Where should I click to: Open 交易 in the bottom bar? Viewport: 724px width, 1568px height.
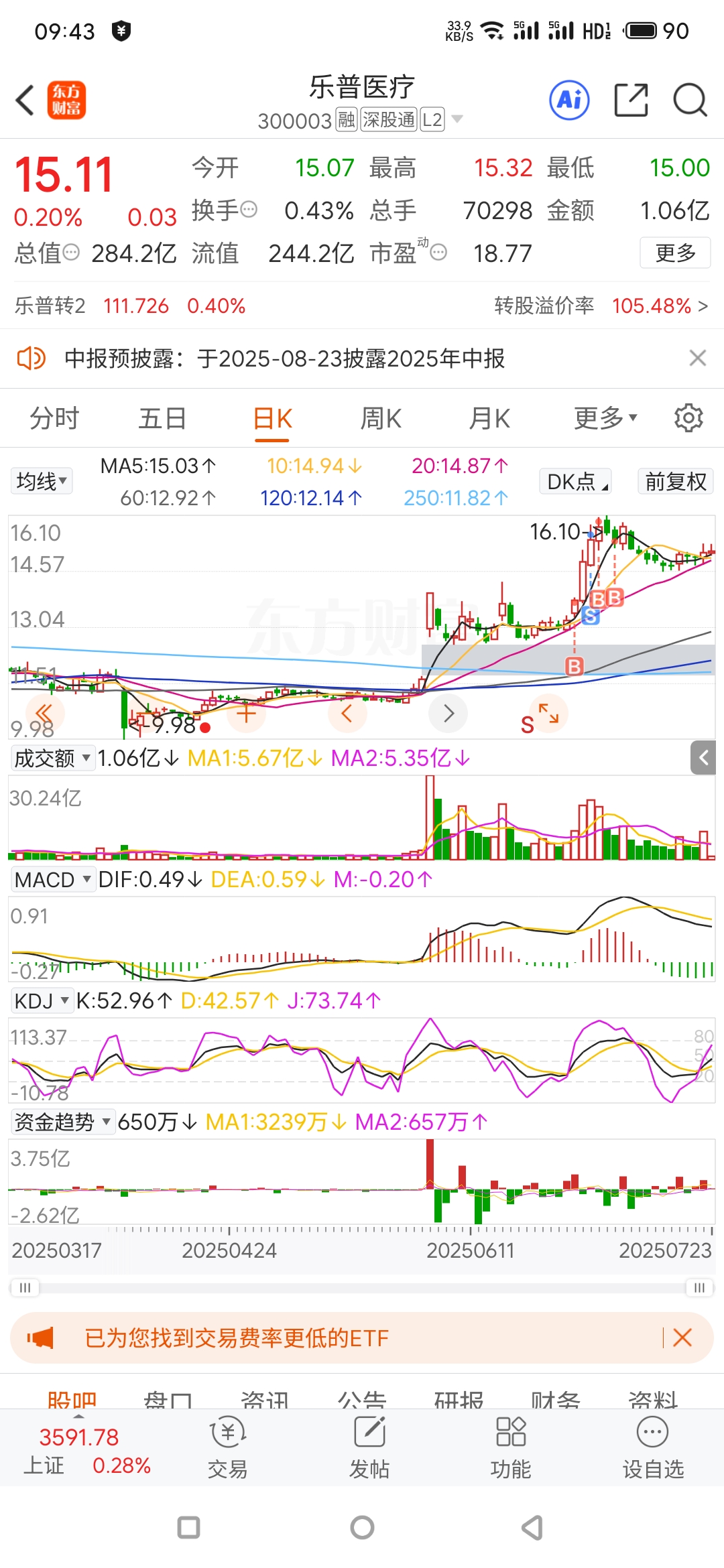click(227, 1450)
